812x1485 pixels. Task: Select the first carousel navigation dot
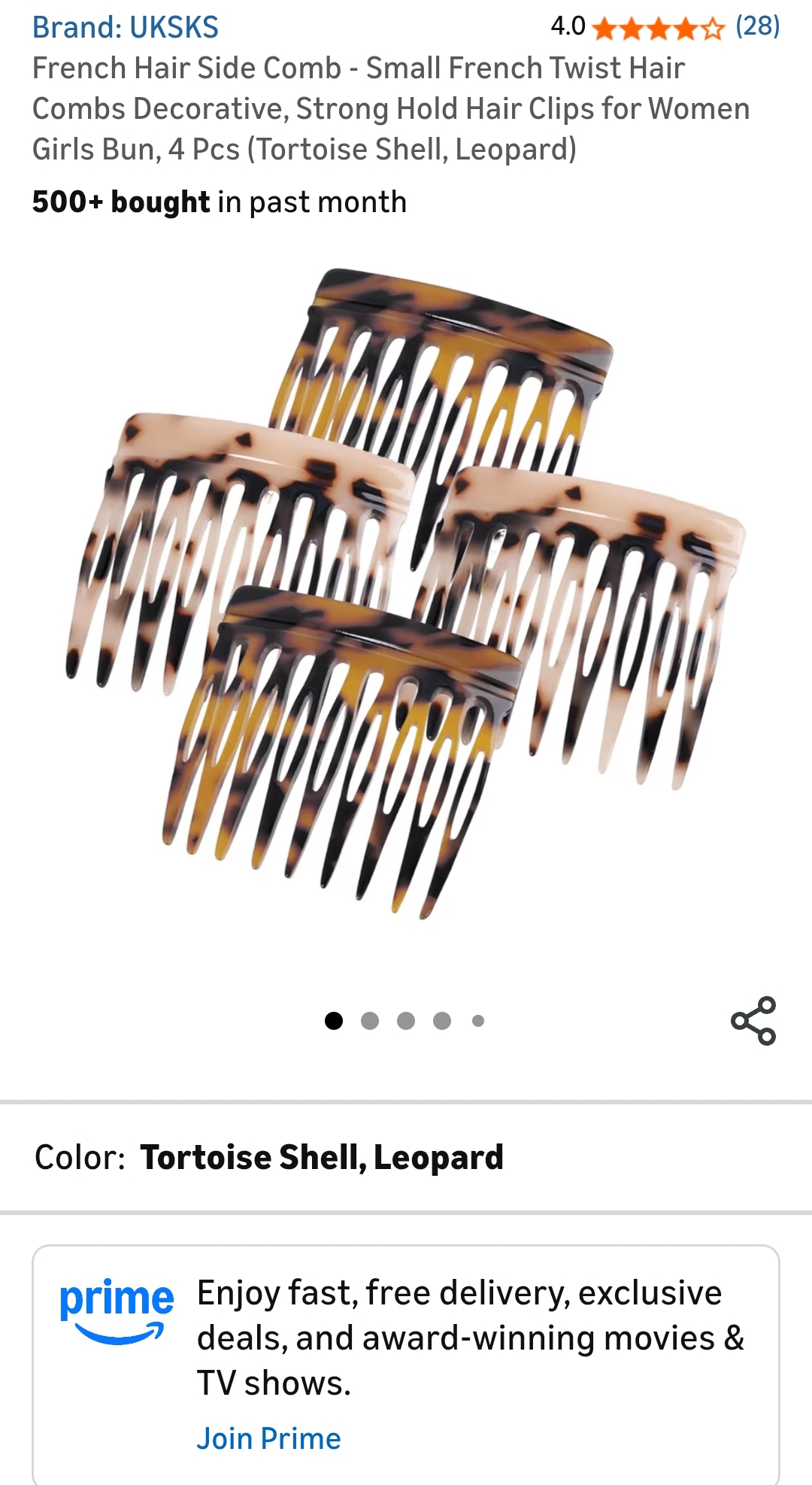point(333,1020)
